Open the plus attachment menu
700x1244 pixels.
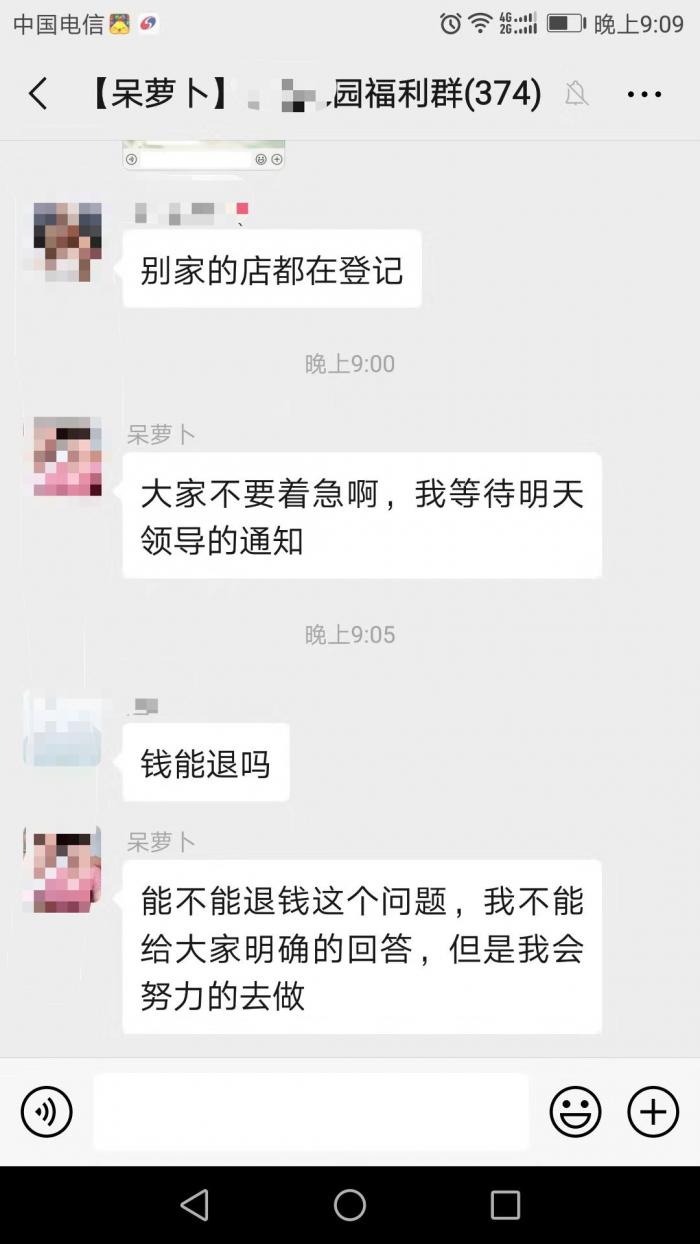(653, 1111)
